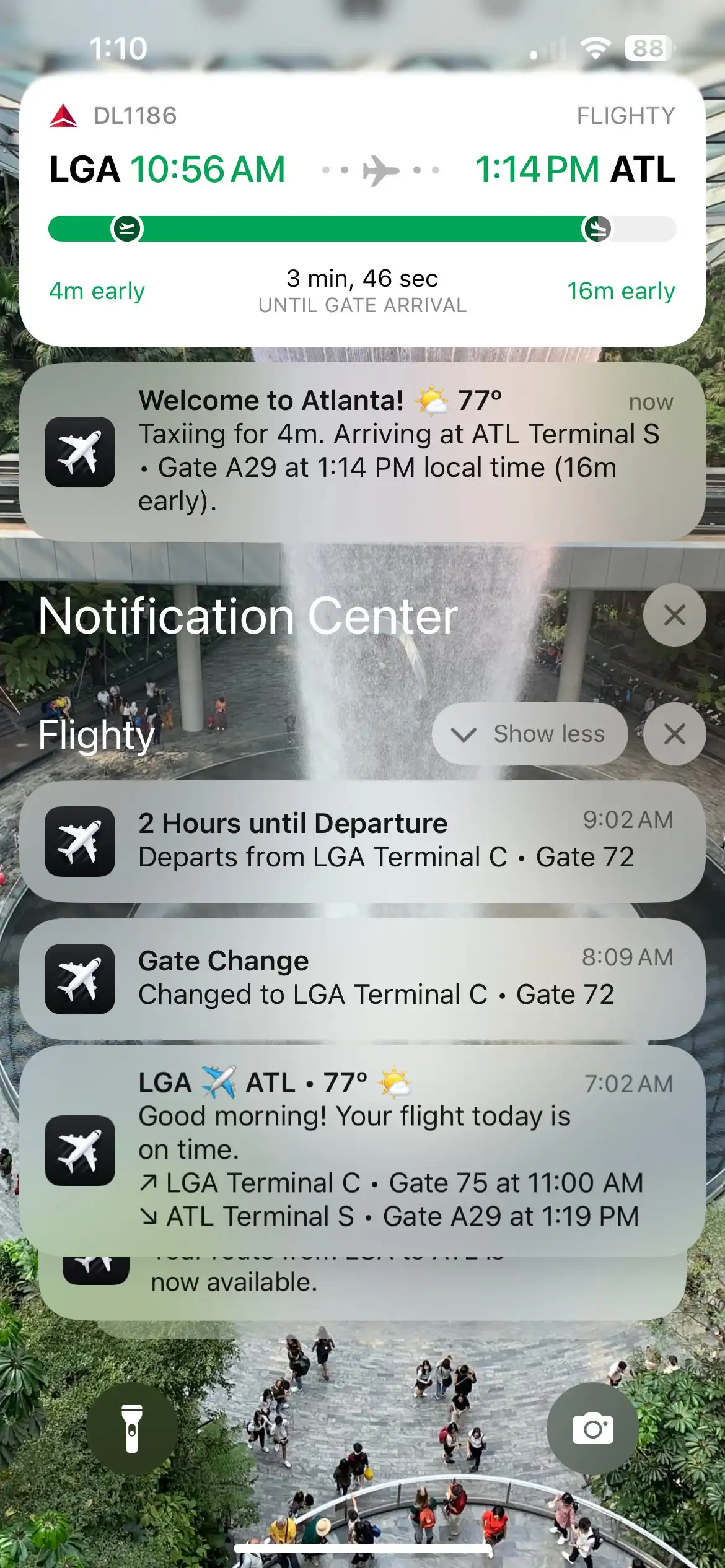Viewport: 725px width, 1568px height.
Task: Open the Good morning flight on time notification
Action: coord(362,1149)
